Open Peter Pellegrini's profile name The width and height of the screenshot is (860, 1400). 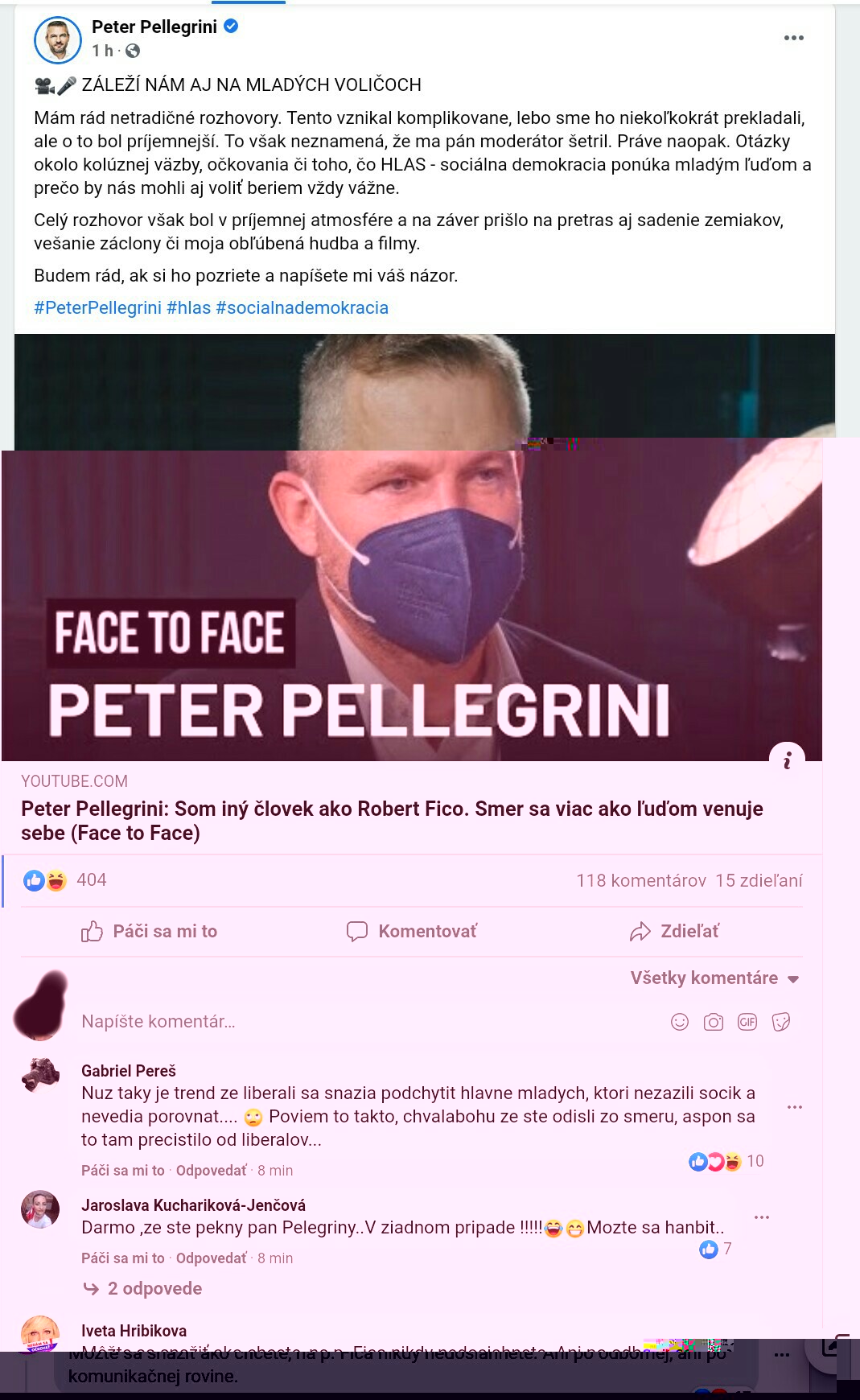point(154,27)
